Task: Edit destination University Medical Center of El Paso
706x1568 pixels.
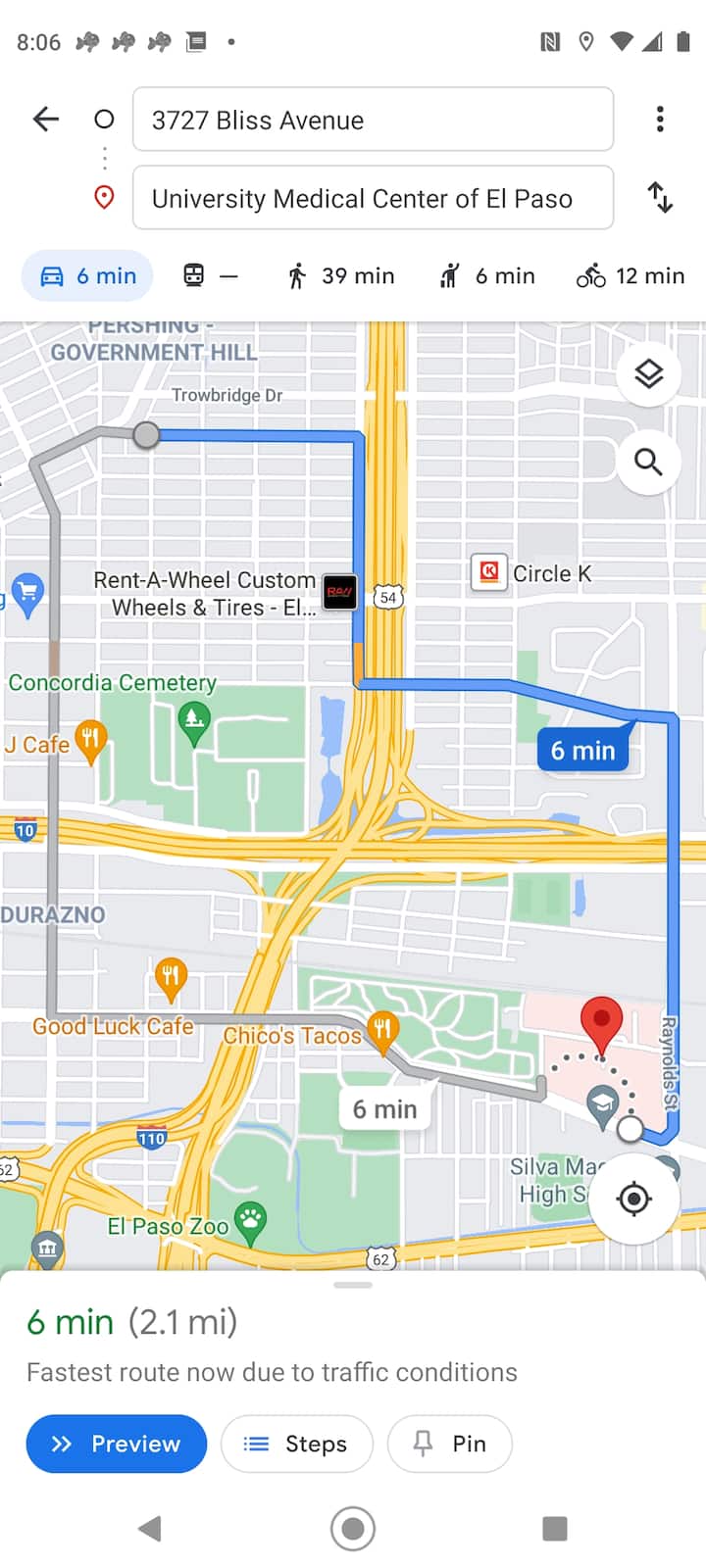Action: click(x=373, y=198)
